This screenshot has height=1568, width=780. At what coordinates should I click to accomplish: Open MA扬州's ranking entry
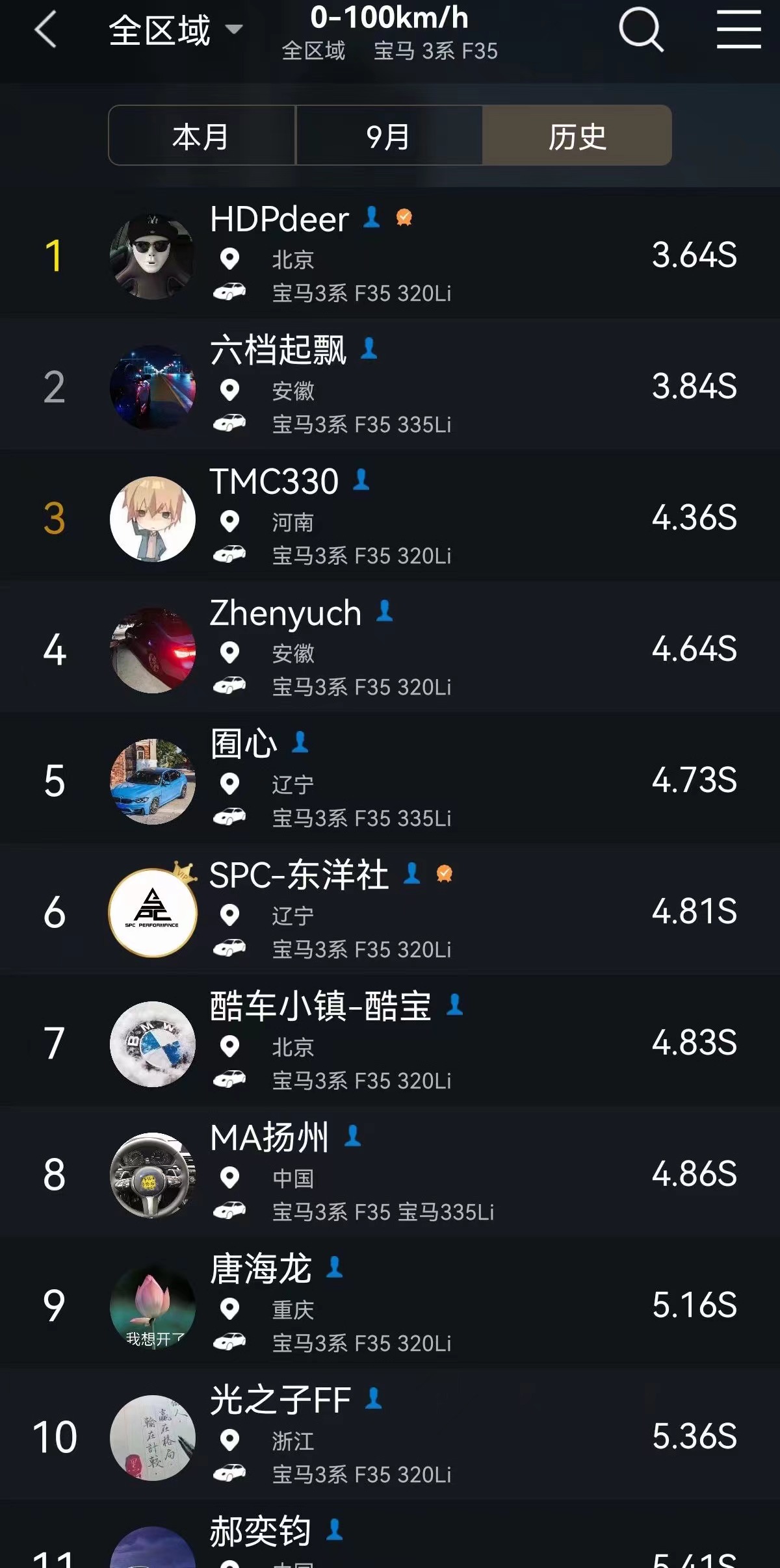390,1174
